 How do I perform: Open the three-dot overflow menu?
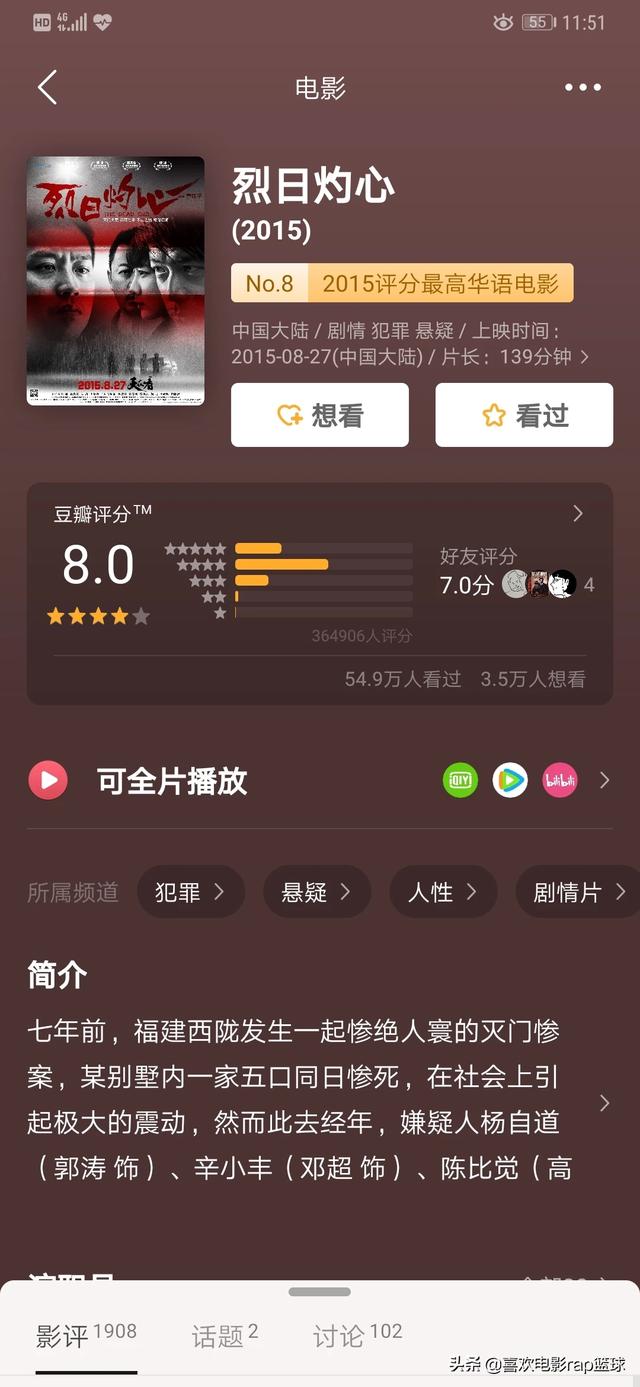[583, 88]
